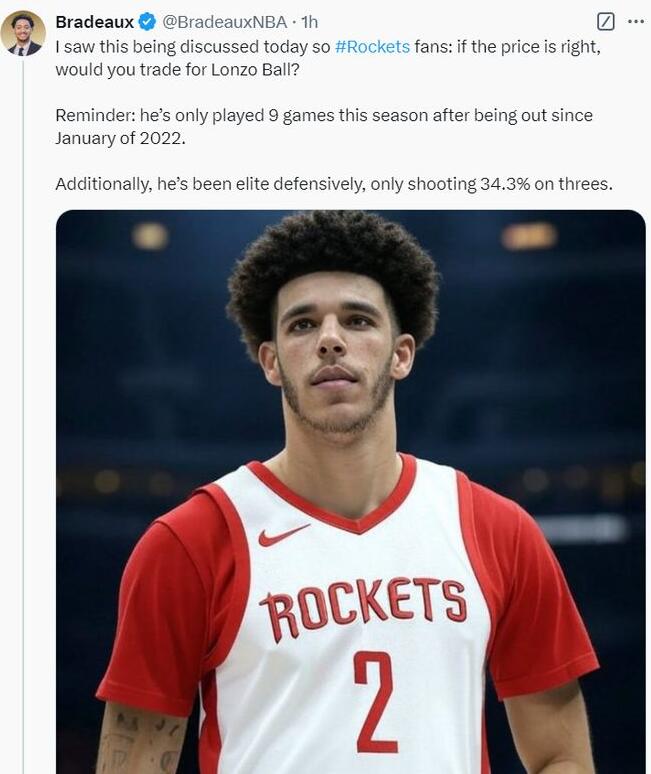
Task: Open Bradeaux's profile avatar
Action: 23,33
